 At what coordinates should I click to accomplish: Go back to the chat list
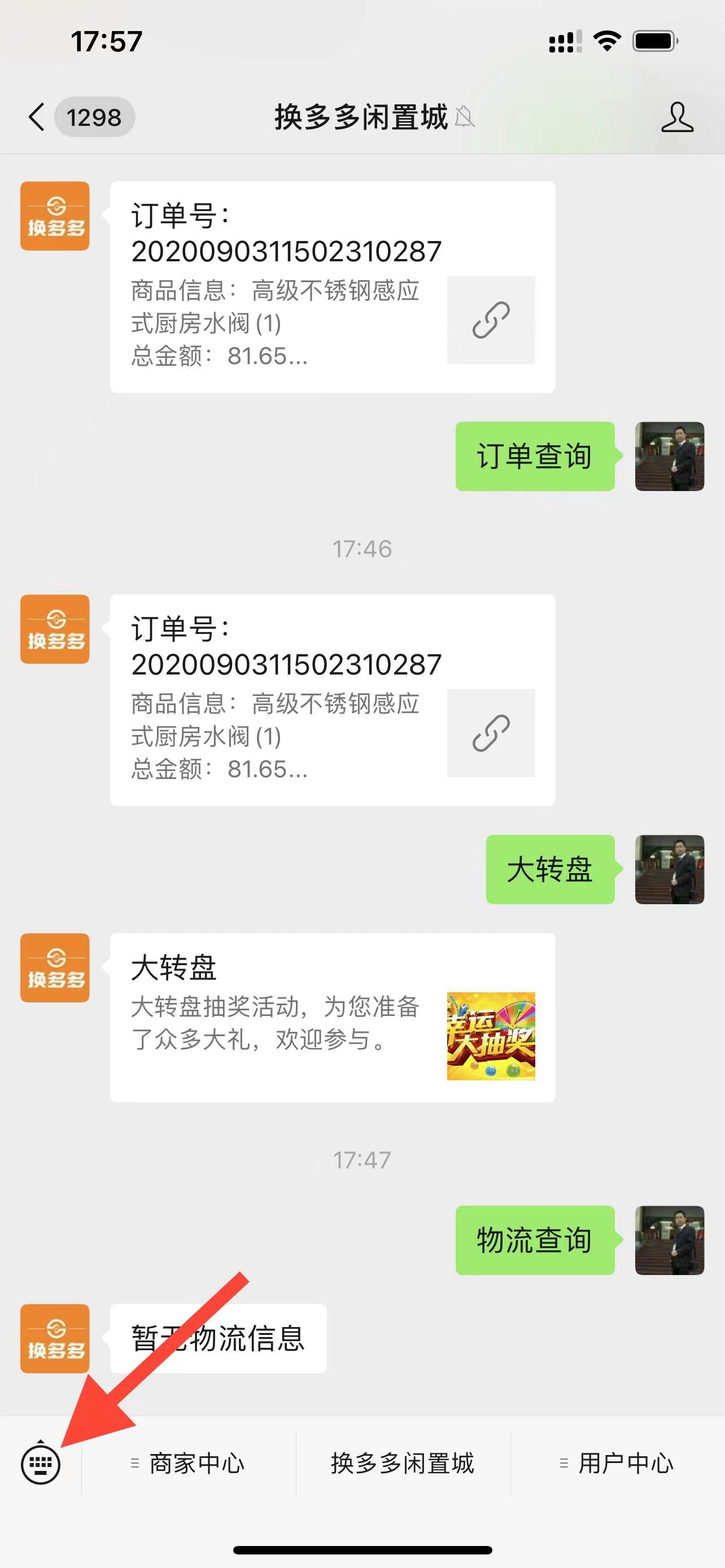coord(38,116)
